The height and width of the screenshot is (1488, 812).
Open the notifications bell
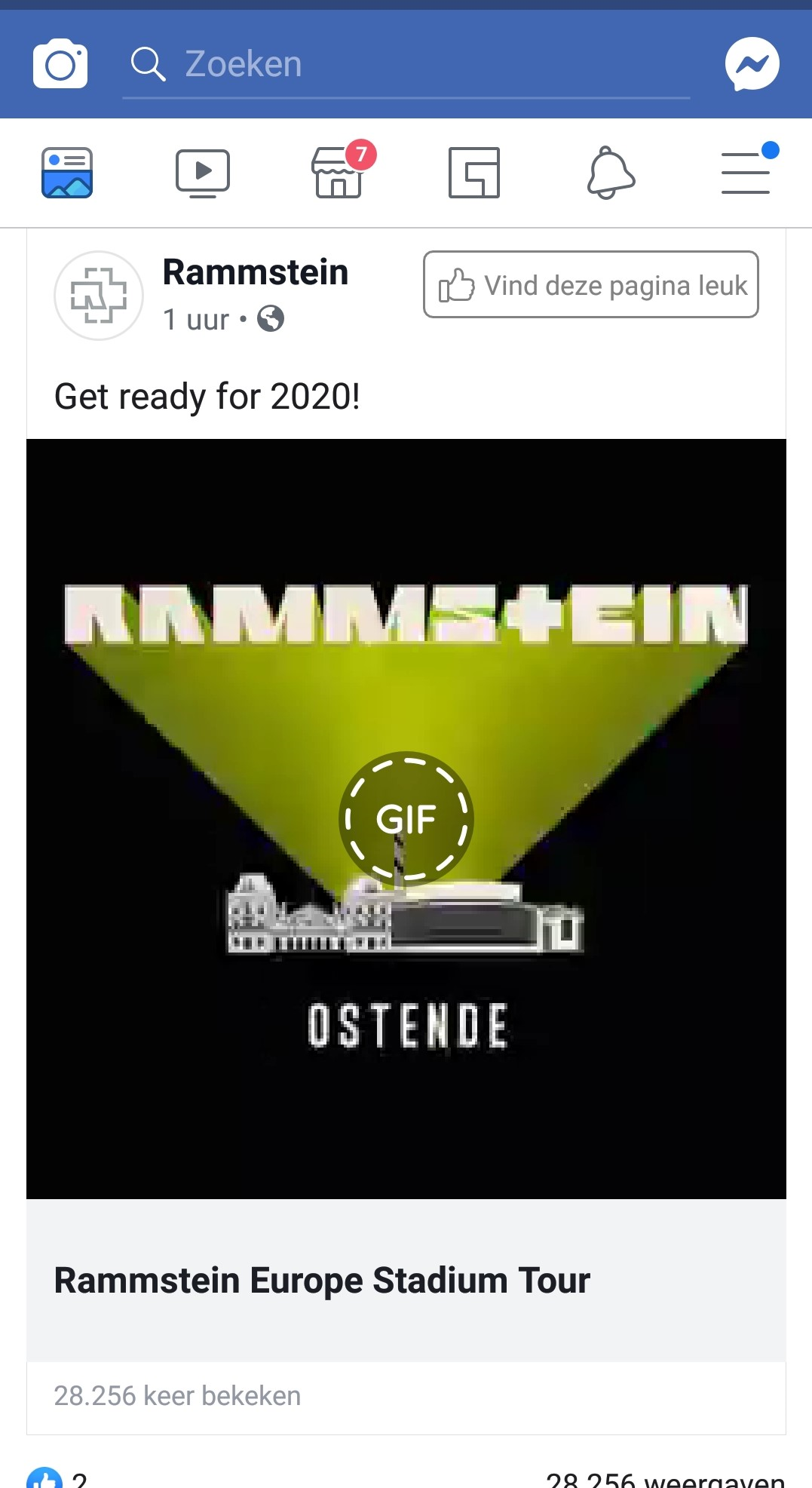[x=610, y=173]
